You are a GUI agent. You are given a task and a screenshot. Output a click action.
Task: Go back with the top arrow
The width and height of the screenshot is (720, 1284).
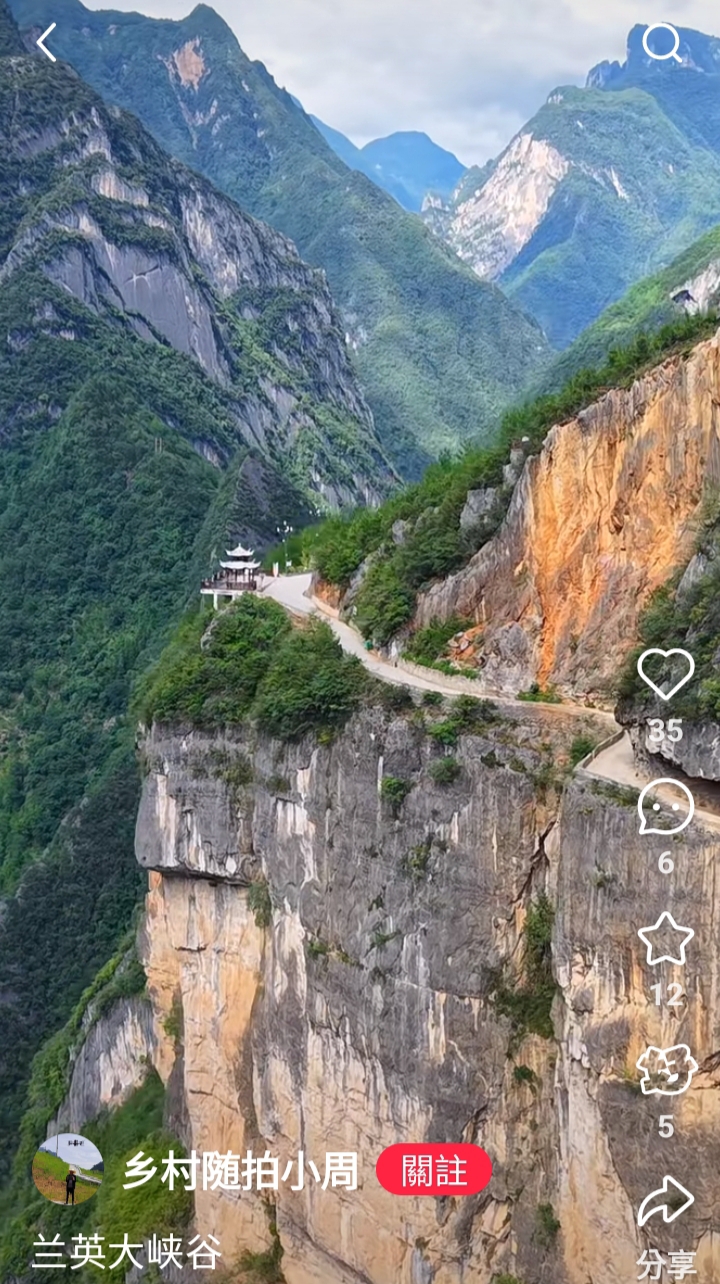(46, 43)
